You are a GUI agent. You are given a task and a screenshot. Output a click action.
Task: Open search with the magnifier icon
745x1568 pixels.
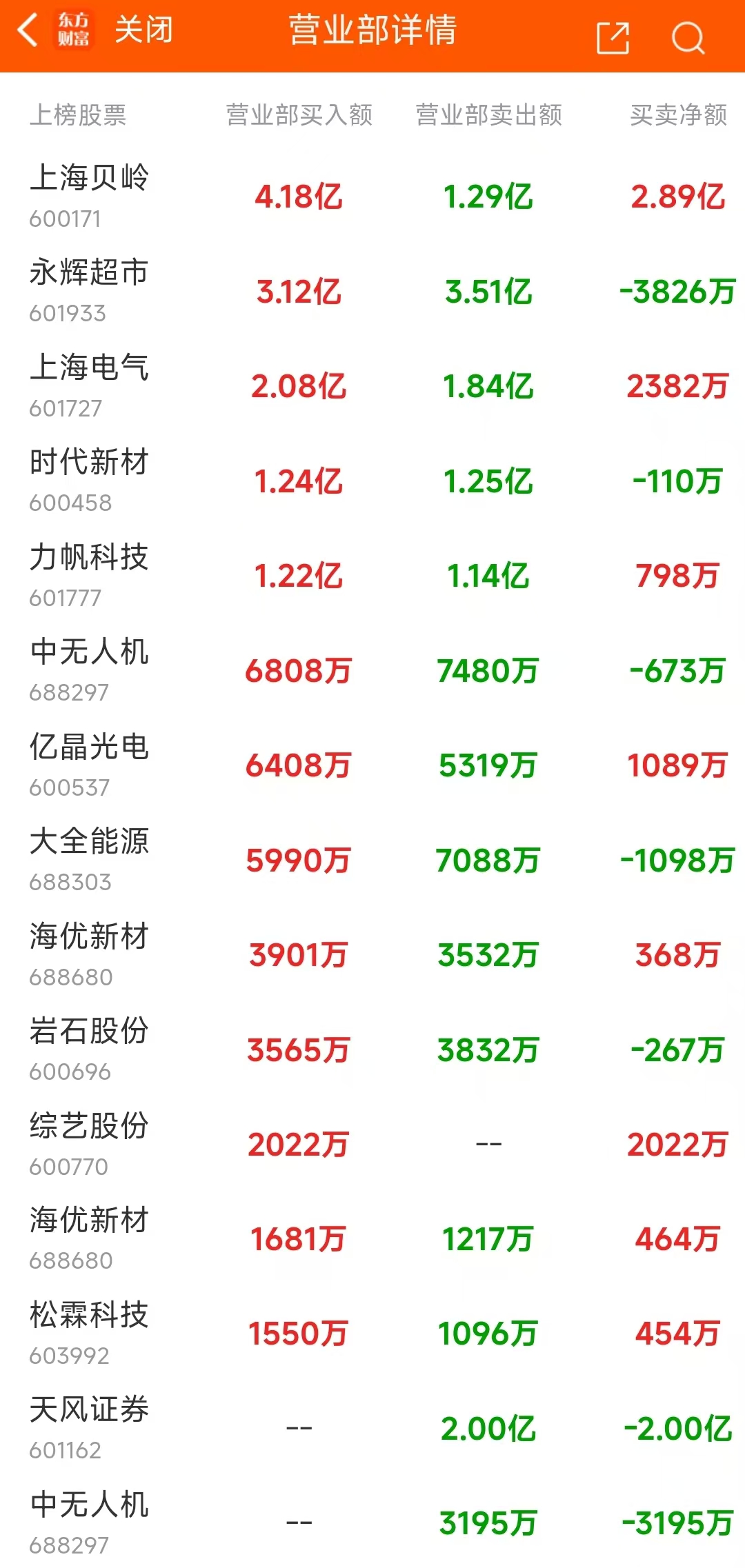pyautogui.click(x=688, y=37)
